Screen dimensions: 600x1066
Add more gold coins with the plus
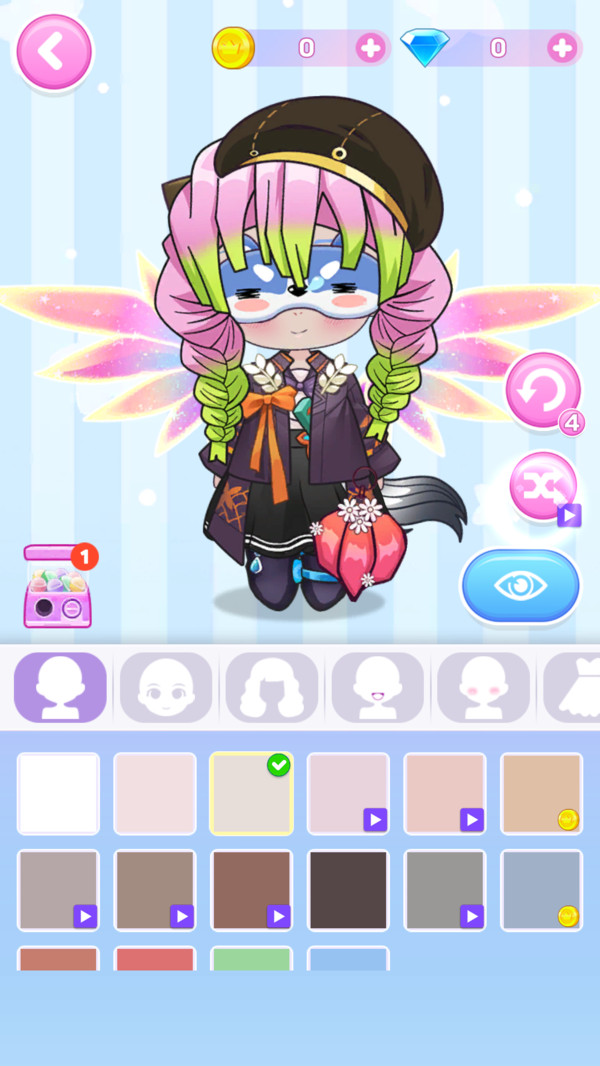pos(371,48)
